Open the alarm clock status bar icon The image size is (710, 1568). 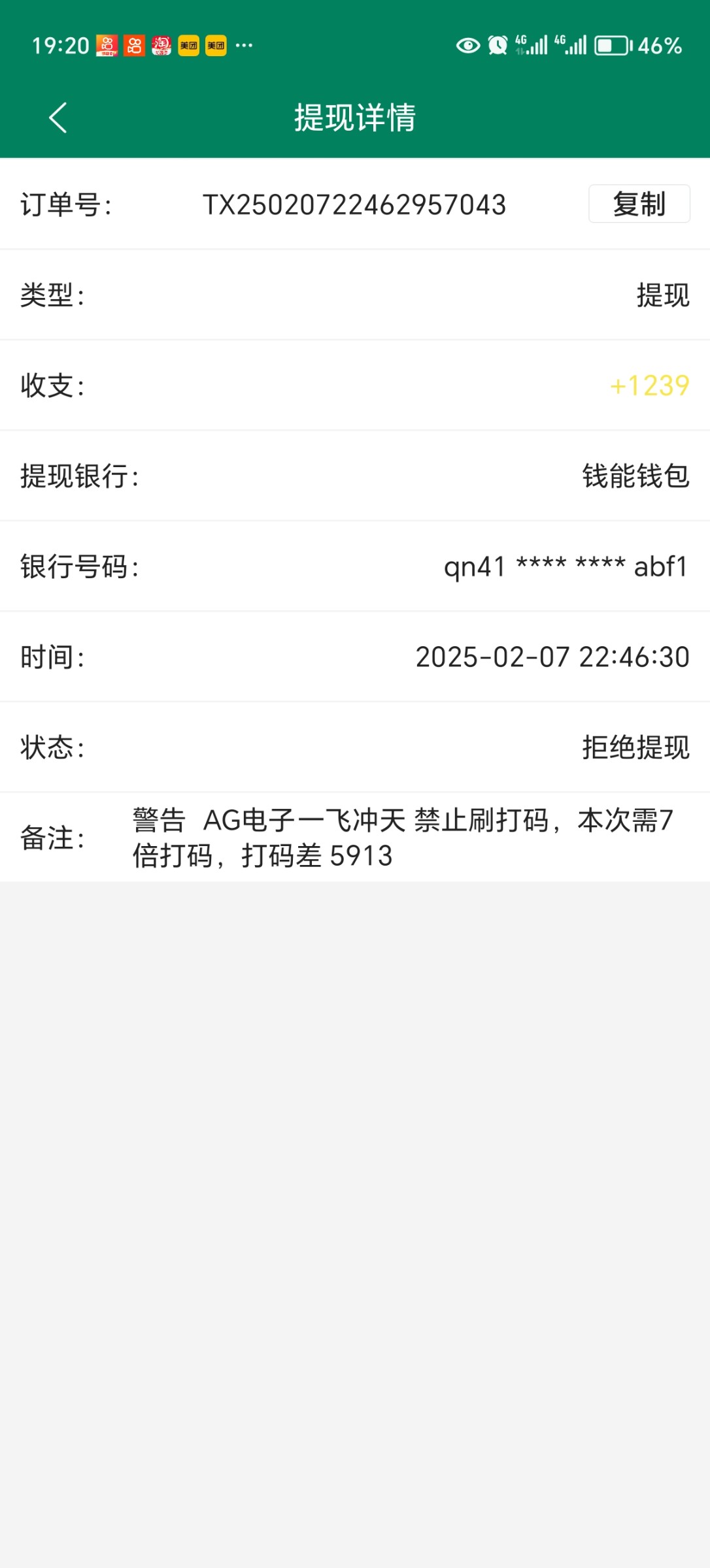[498, 46]
